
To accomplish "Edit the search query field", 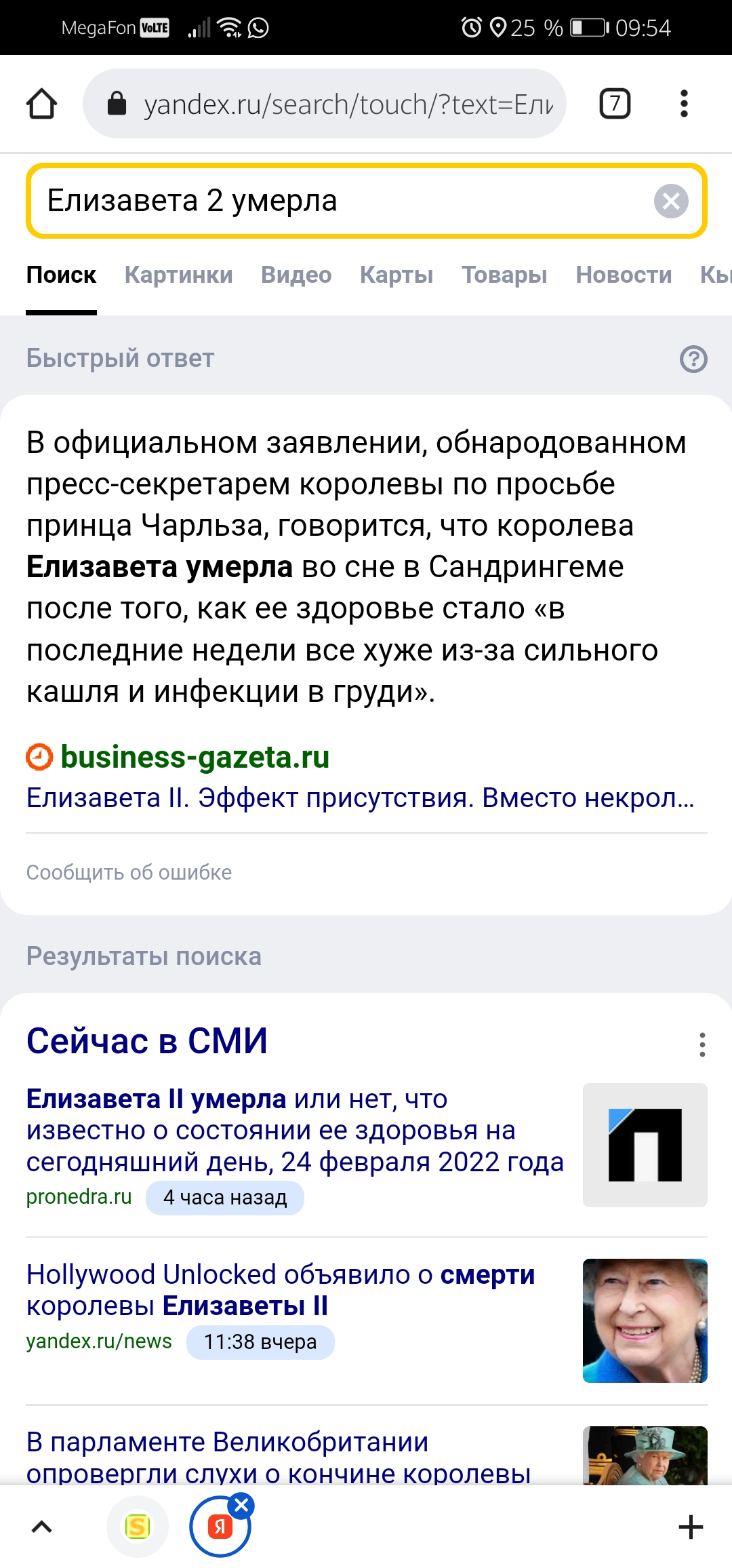I will pyautogui.click(x=339, y=201).
